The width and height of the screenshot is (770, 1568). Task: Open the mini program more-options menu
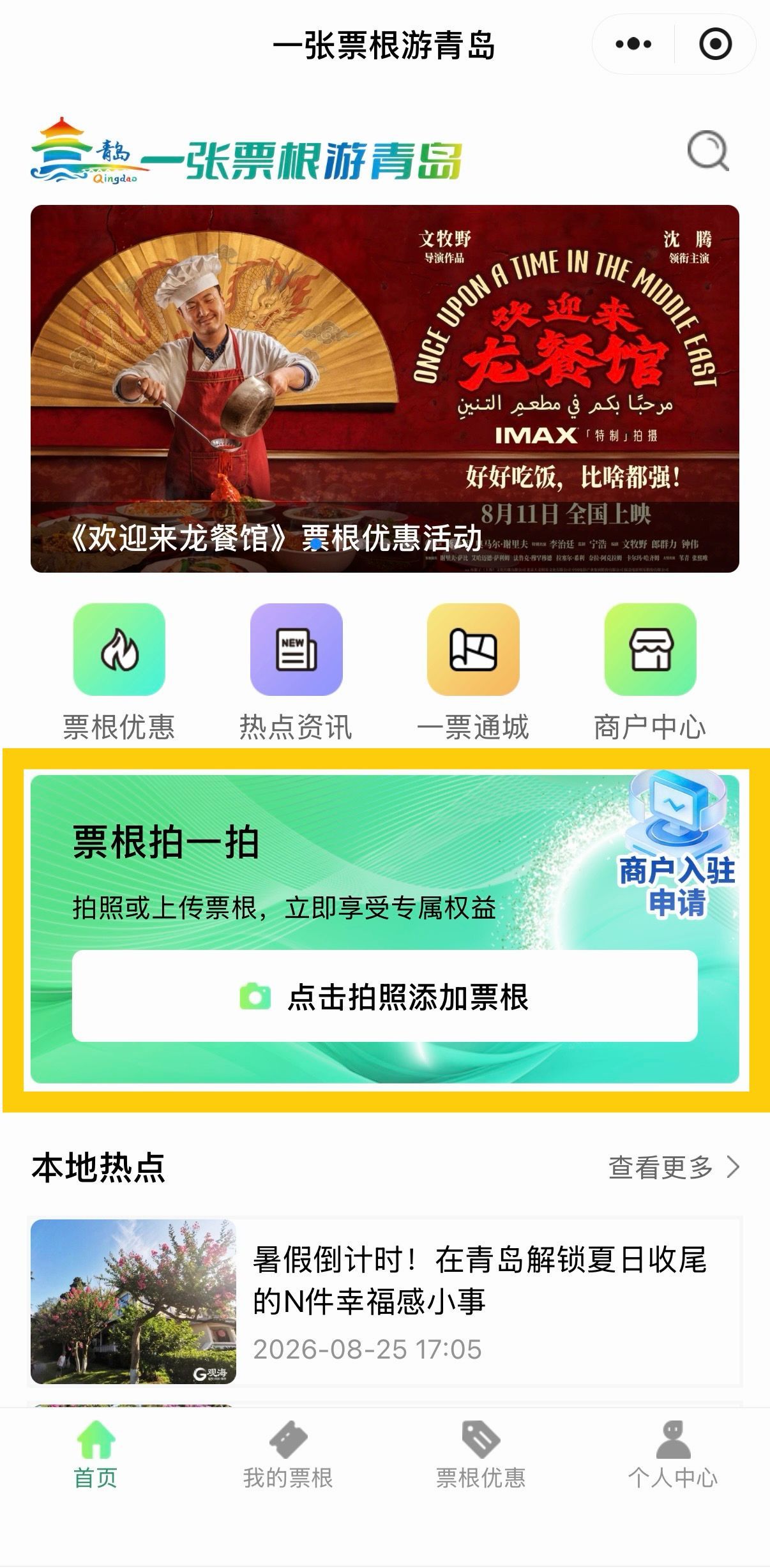633,44
